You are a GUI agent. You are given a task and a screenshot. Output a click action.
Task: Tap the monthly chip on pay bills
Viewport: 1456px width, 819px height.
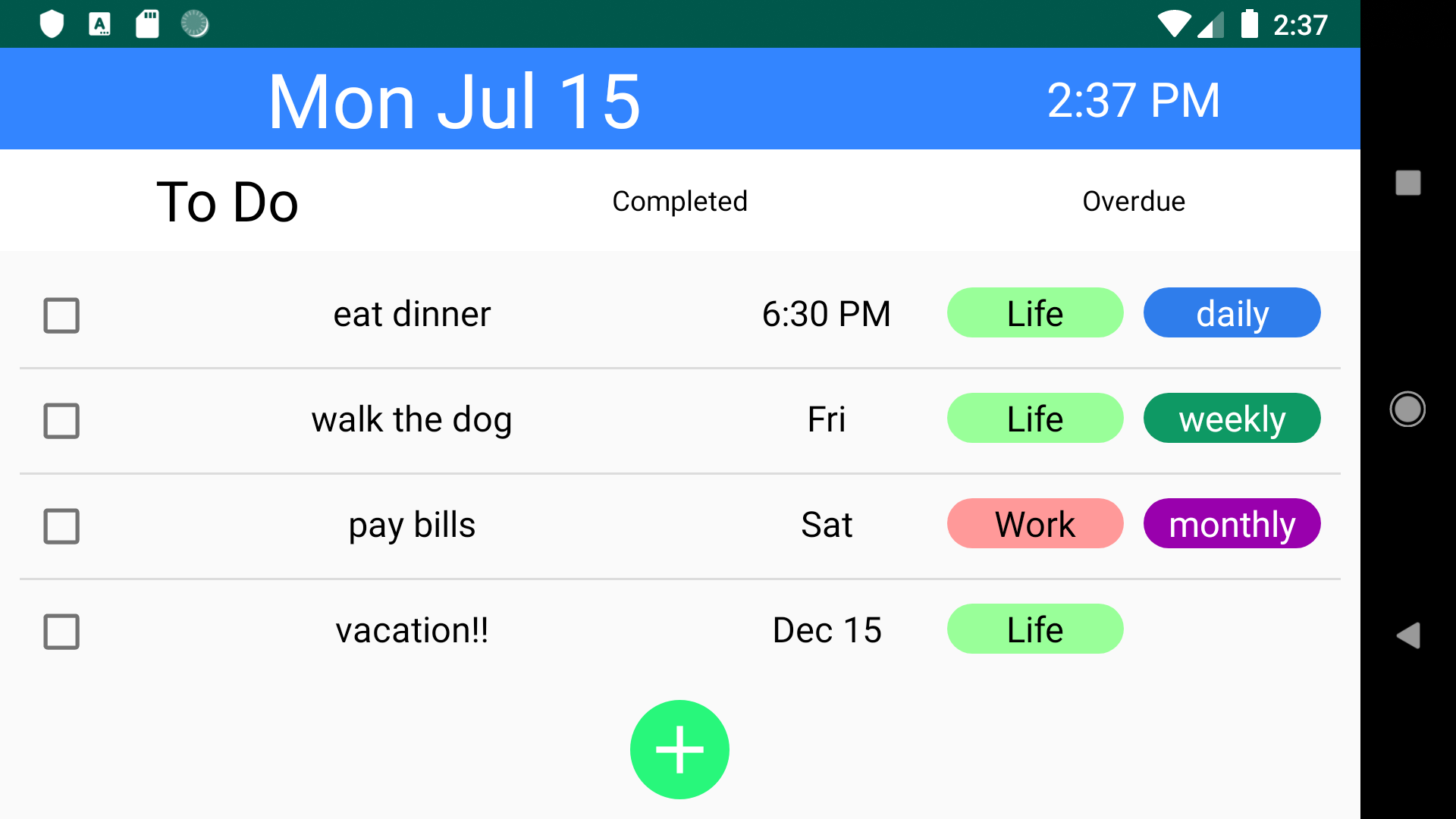click(x=1232, y=524)
